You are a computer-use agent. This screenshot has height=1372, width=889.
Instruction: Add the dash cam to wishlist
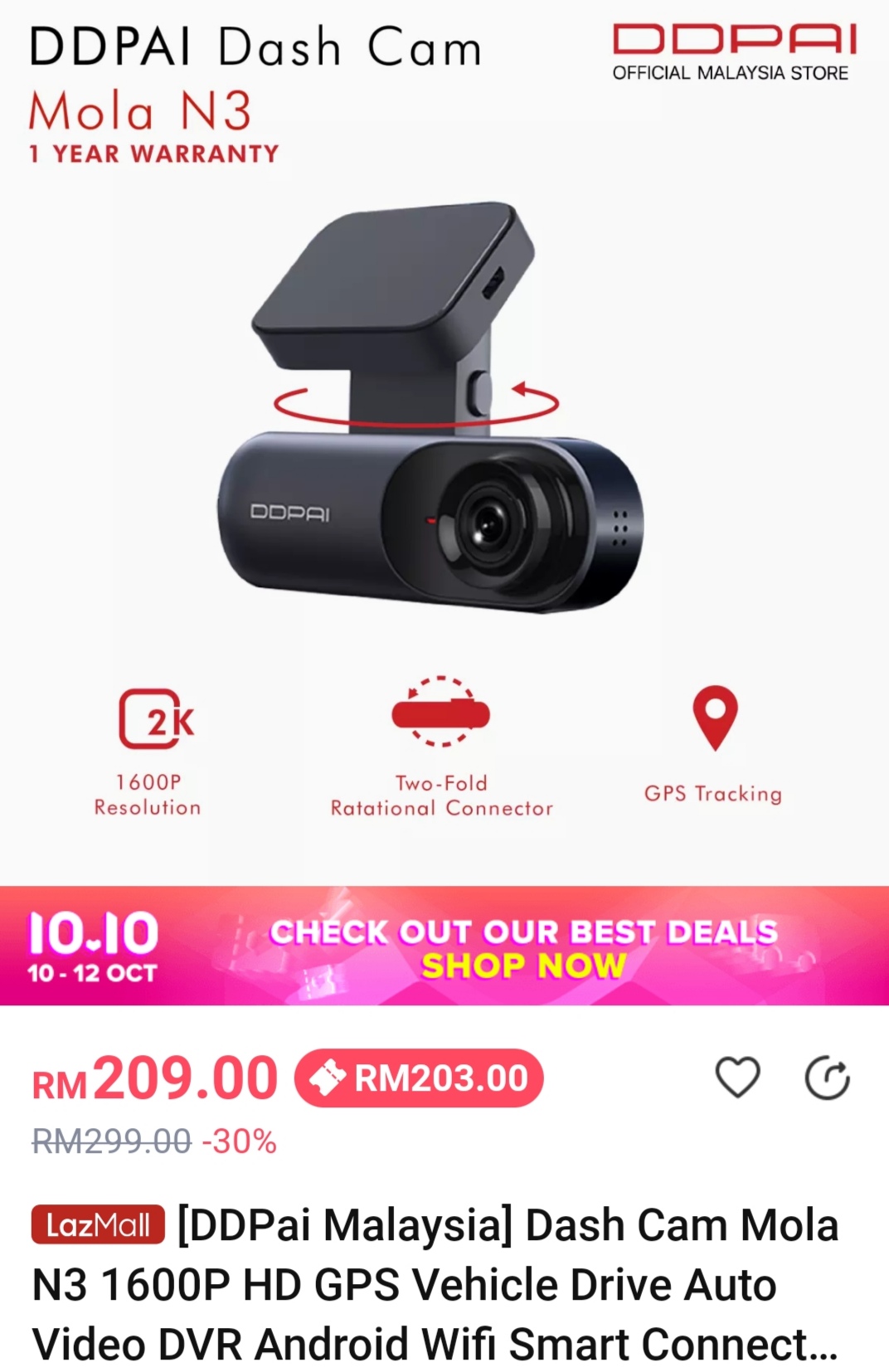pos(737,1078)
